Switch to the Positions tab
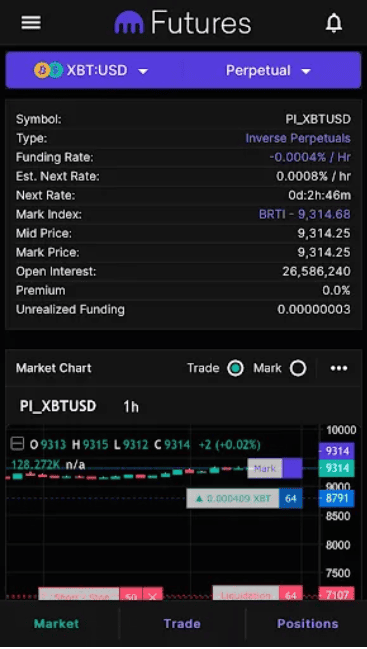367x649 pixels. [x=307, y=624]
